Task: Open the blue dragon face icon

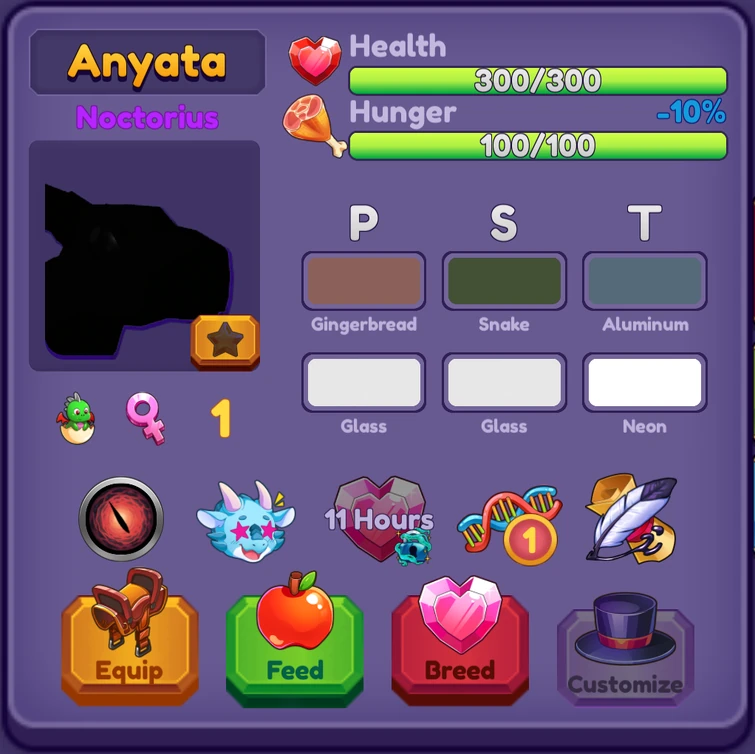Action: point(246,521)
